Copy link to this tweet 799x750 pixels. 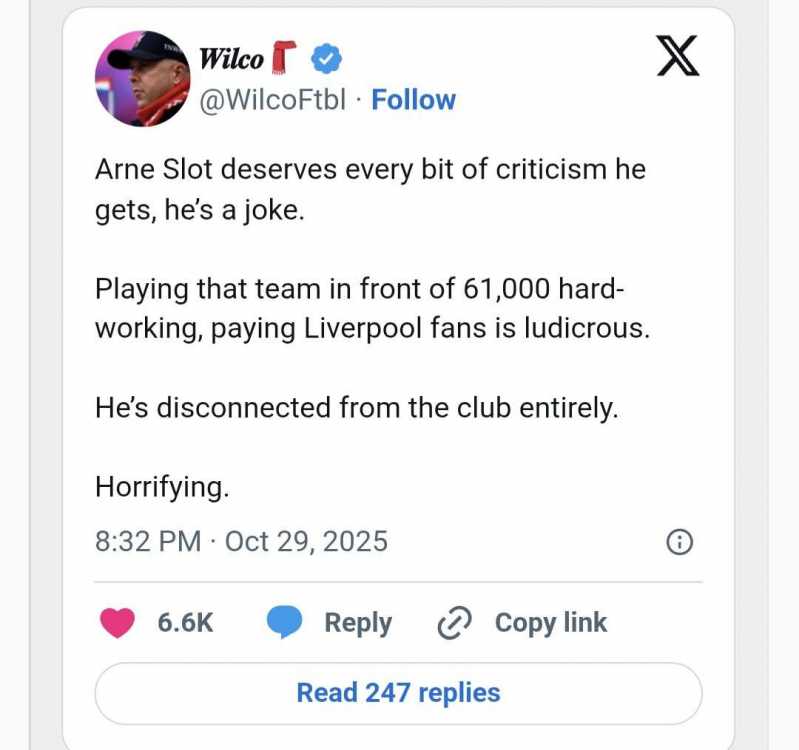(x=523, y=623)
